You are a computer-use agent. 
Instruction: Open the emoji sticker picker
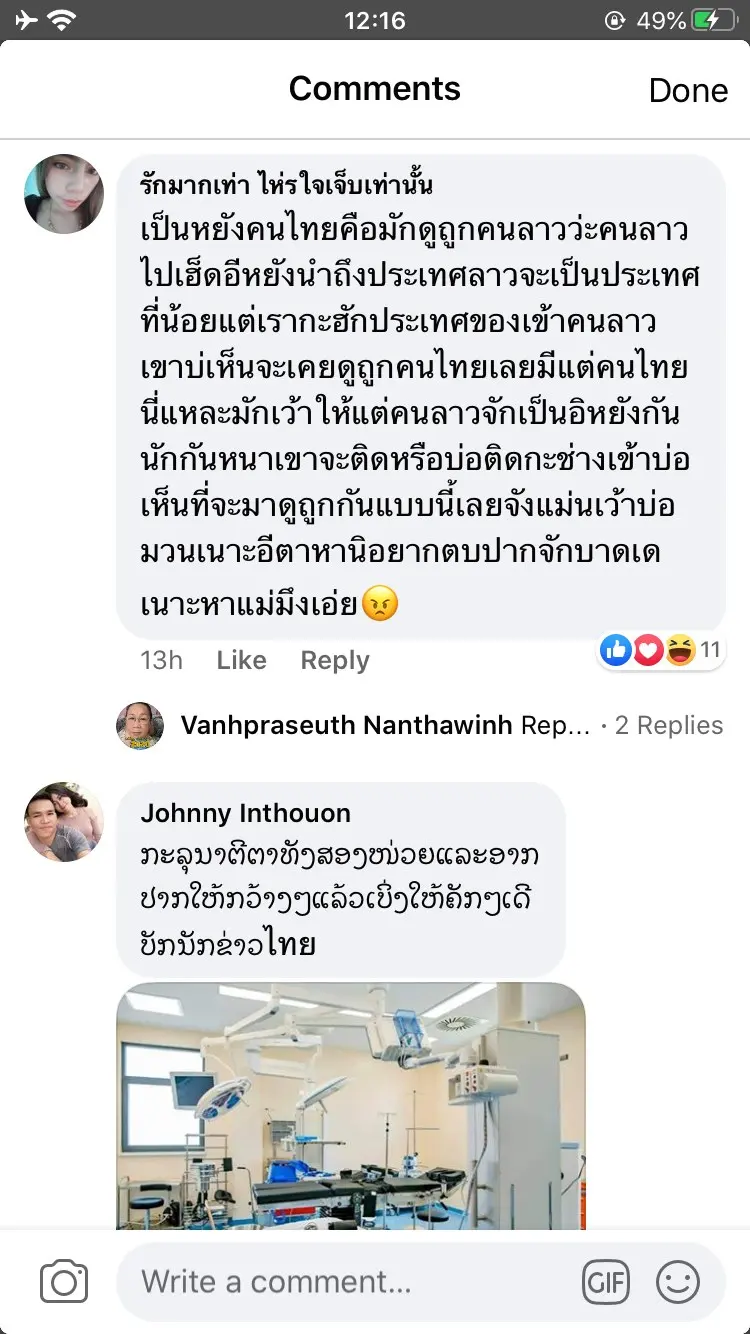pos(678,1282)
